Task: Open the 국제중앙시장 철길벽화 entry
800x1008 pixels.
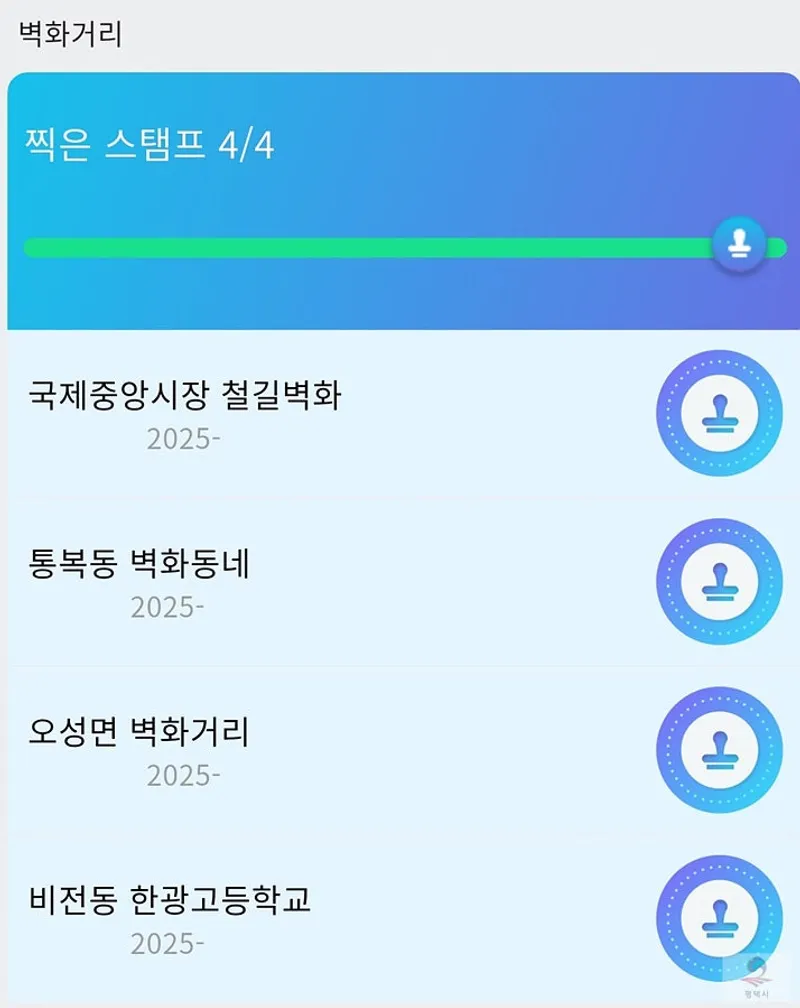Action: click(x=185, y=397)
